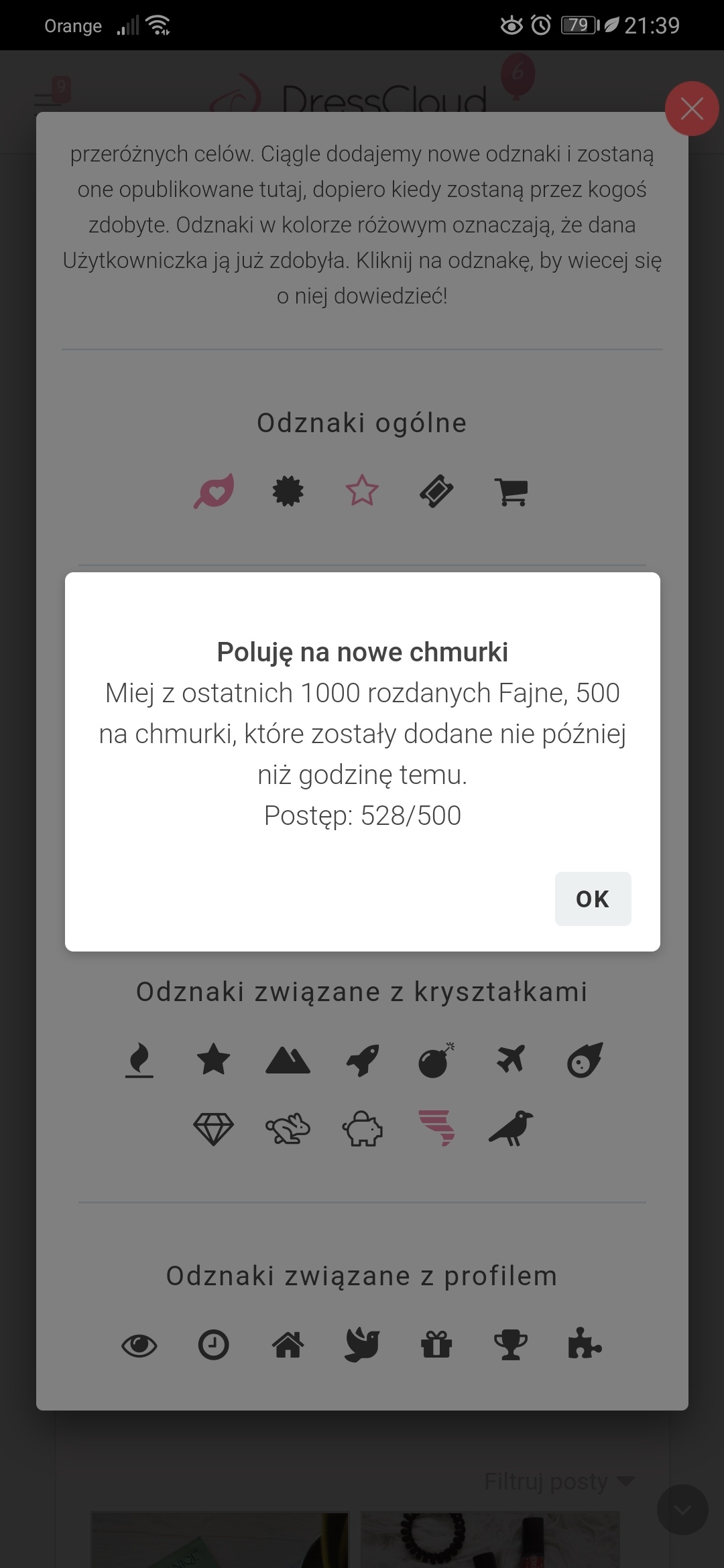This screenshot has height=1568, width=724.
Task: Open the rocket crystal badge
Action: click(x=363, y=1060)
